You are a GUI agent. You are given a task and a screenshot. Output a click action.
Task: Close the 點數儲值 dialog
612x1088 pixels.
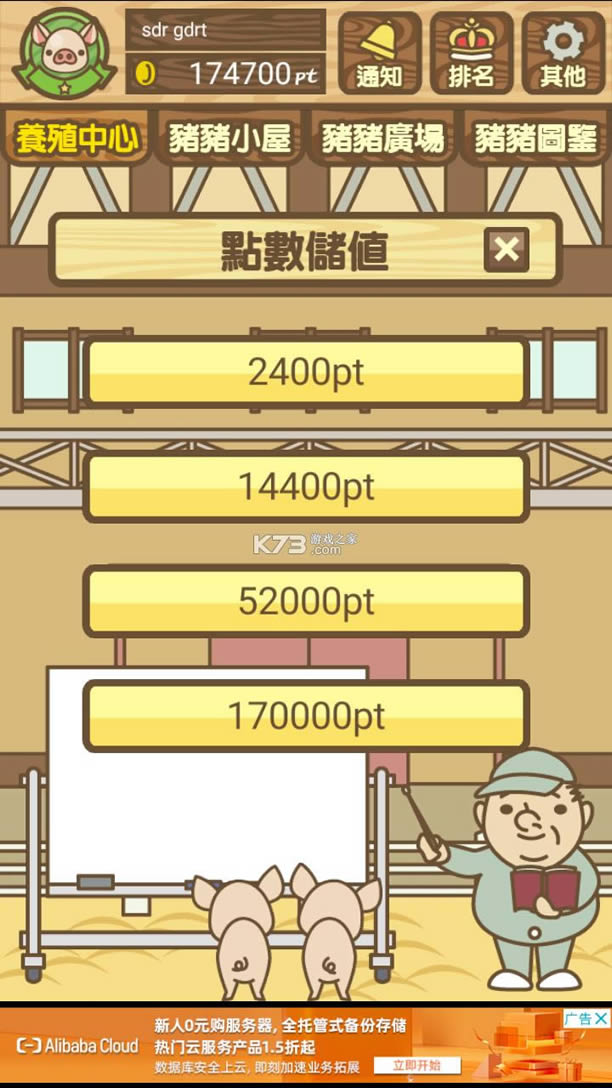506,250
